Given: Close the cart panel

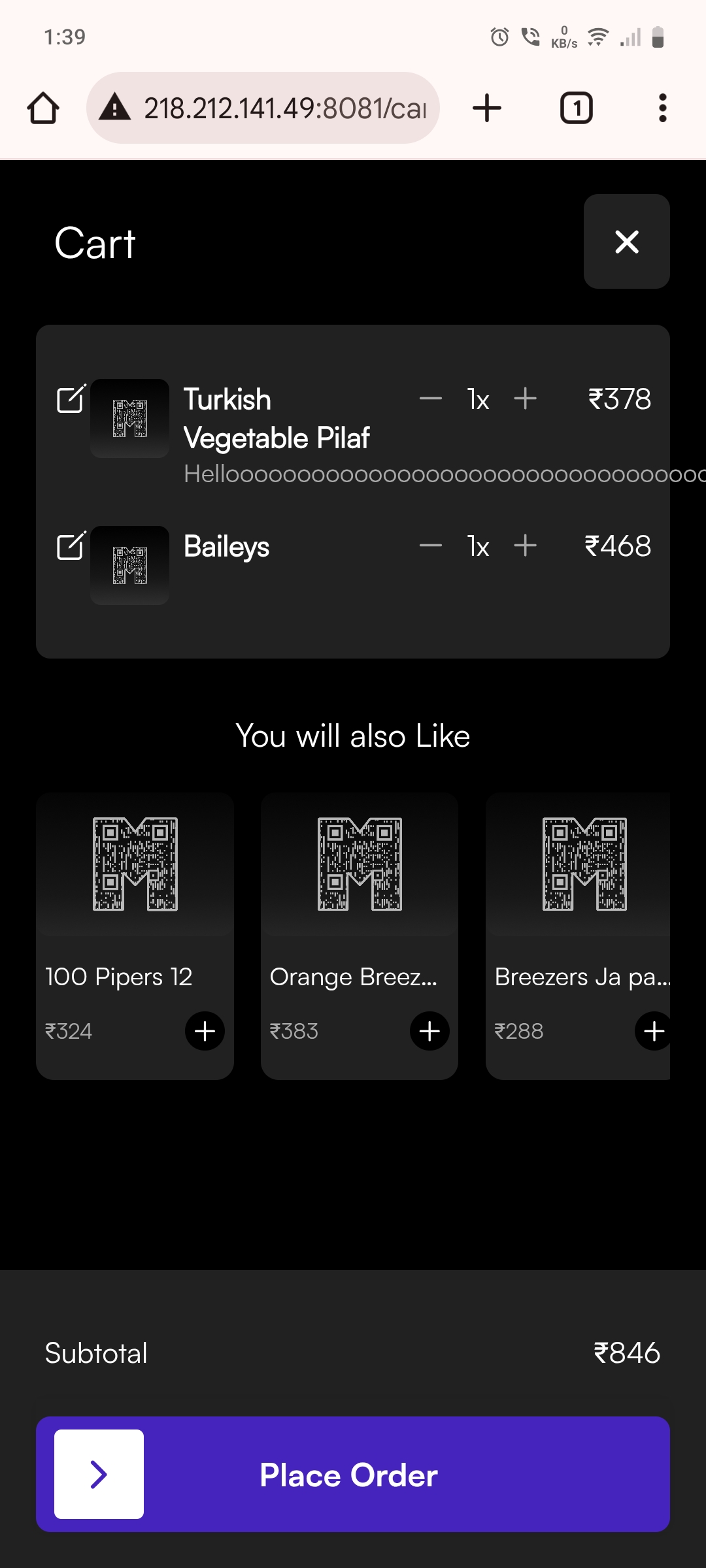Looking at the screenshot, I should (x=626, y=242).
